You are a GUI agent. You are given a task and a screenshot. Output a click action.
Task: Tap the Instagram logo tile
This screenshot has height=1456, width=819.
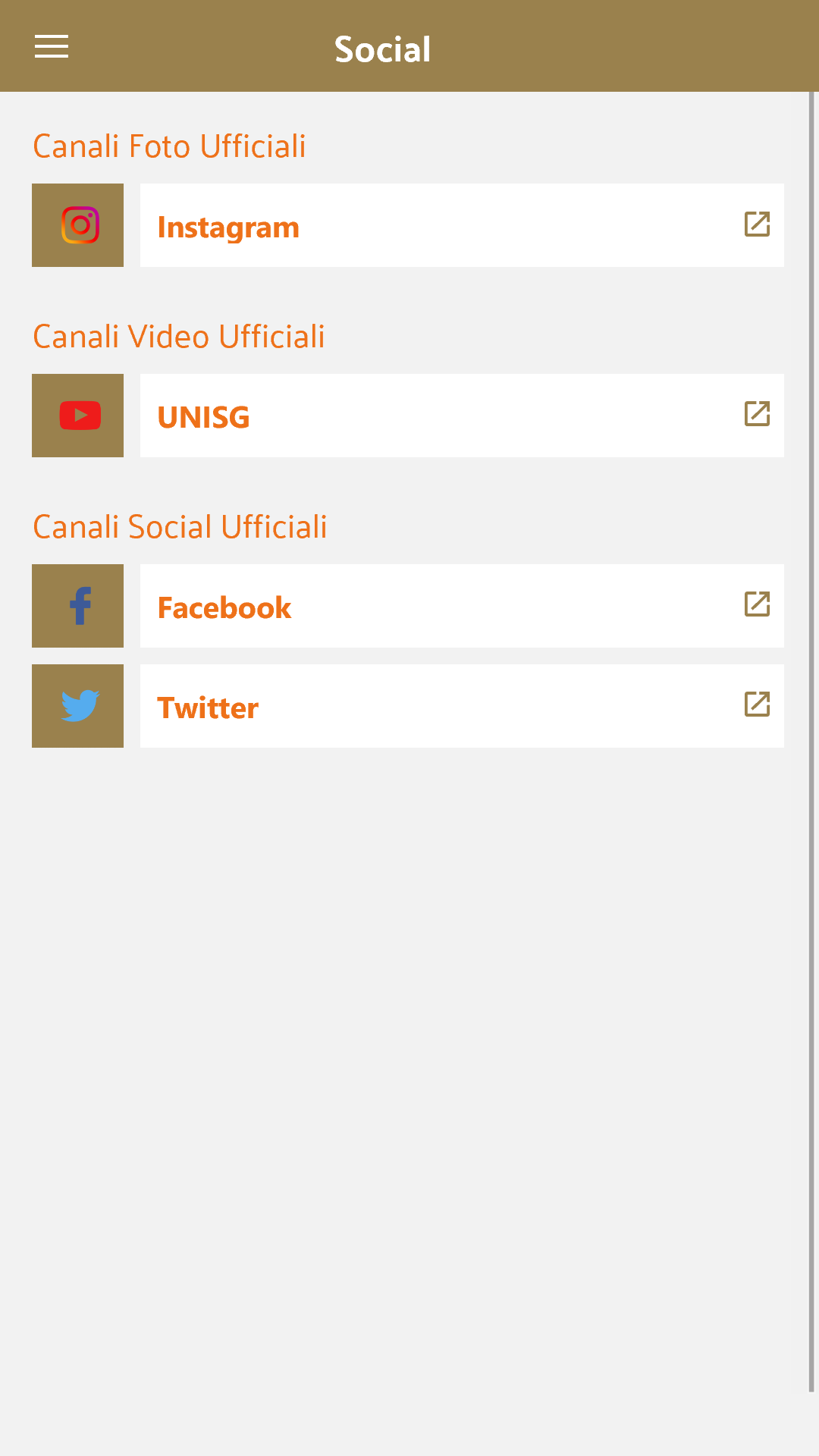click(x=77, y=225)
